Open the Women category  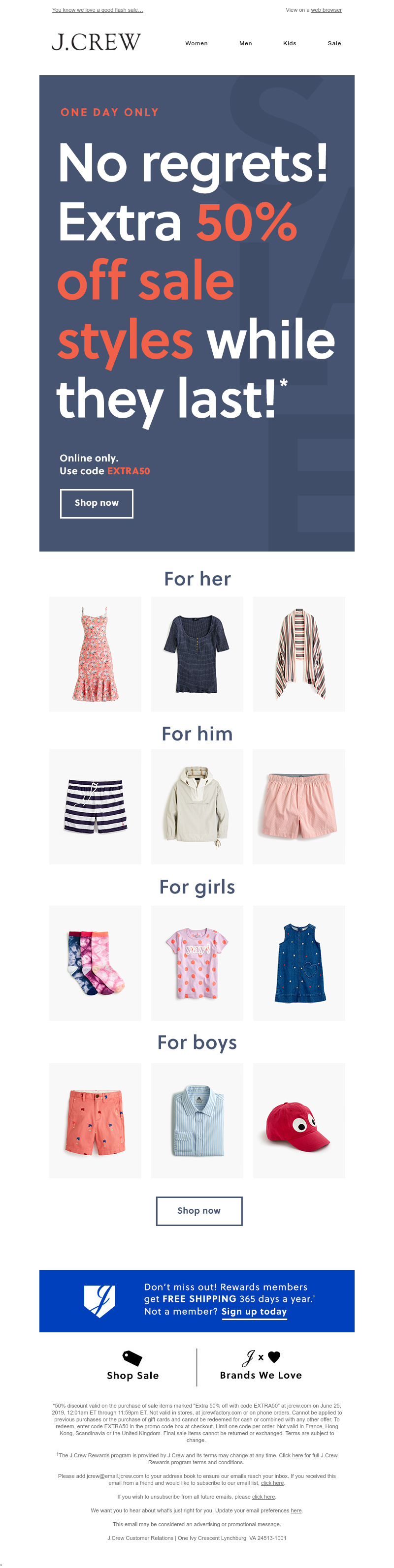coord(196,44)
